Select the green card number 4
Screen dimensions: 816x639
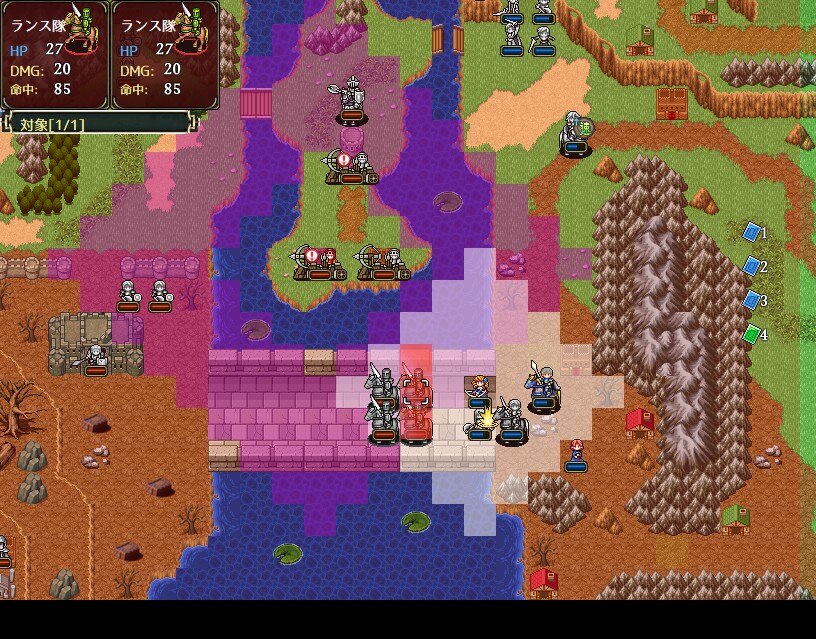[752, 334]
